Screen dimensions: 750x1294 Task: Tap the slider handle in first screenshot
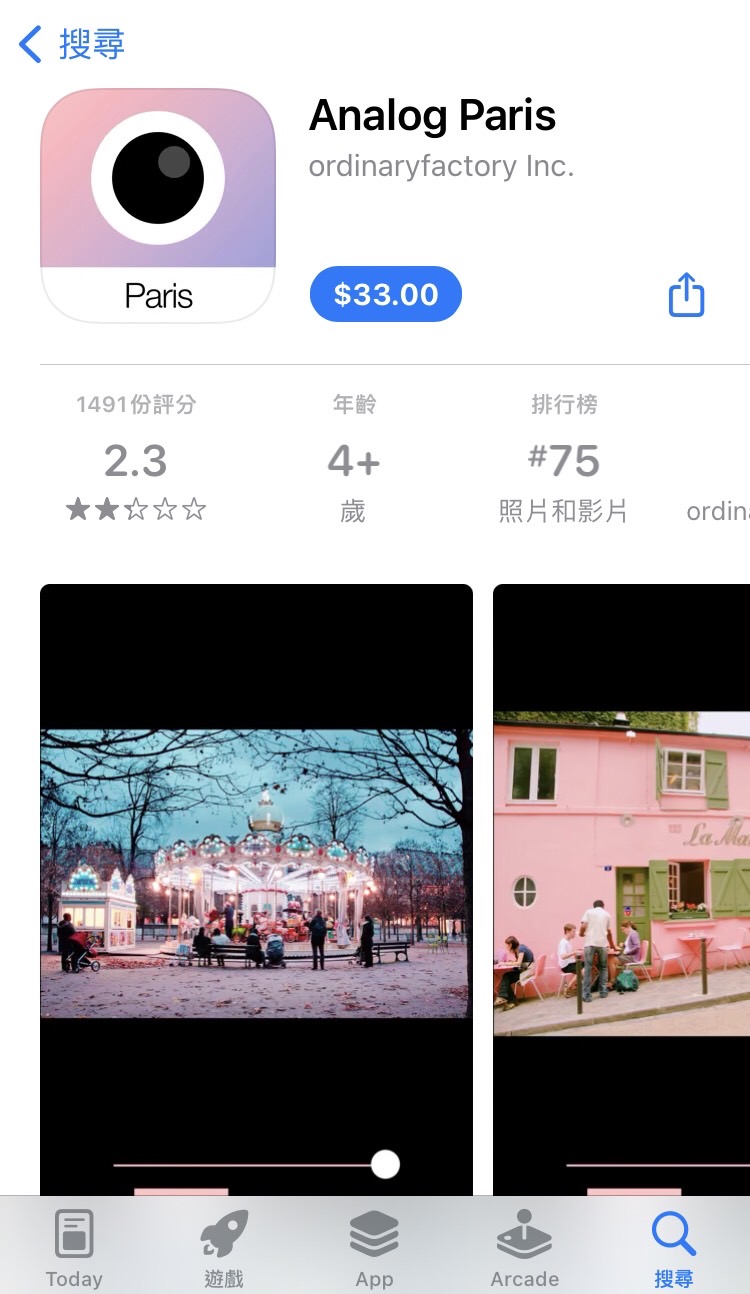(x=386, y=1164)
